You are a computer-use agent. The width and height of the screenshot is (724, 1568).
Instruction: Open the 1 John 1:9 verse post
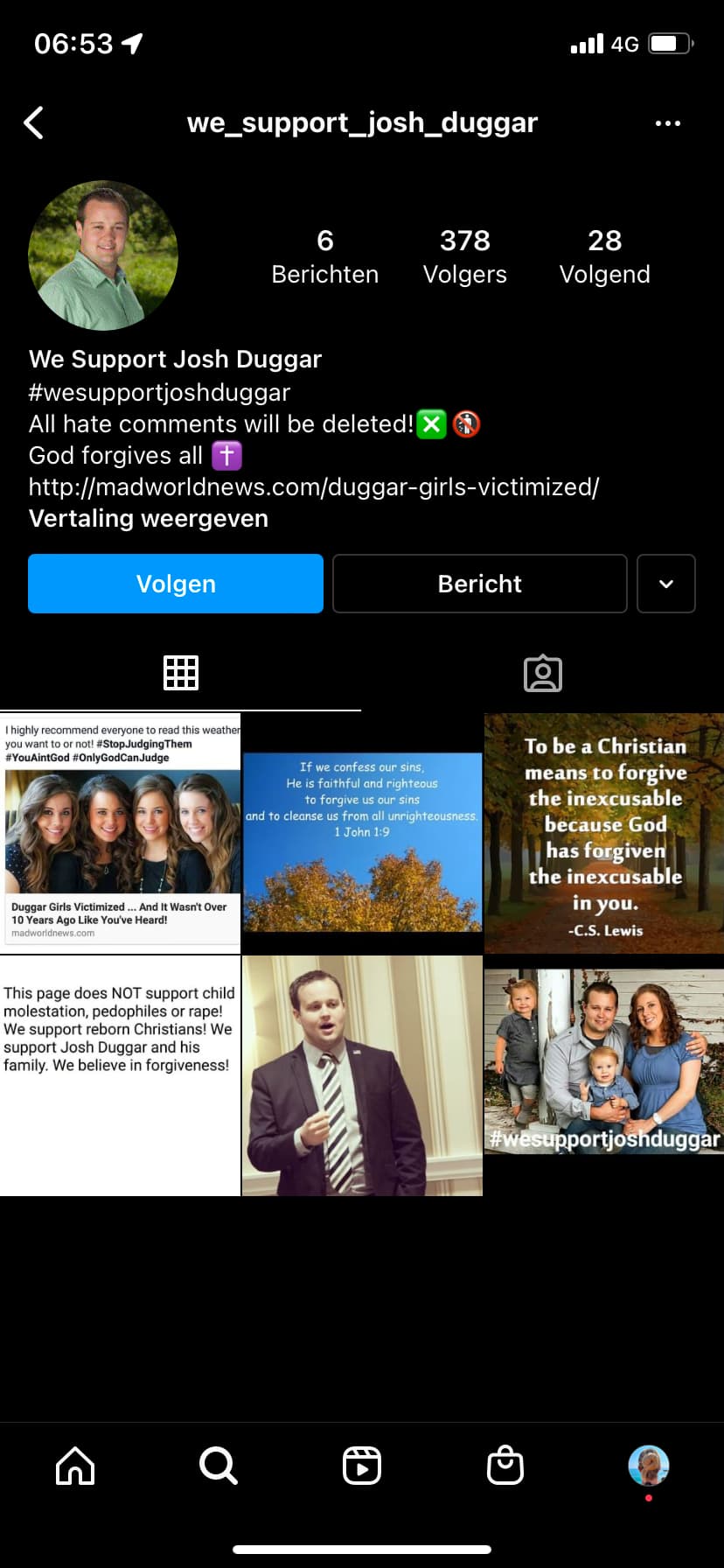[x=362, y=833]
